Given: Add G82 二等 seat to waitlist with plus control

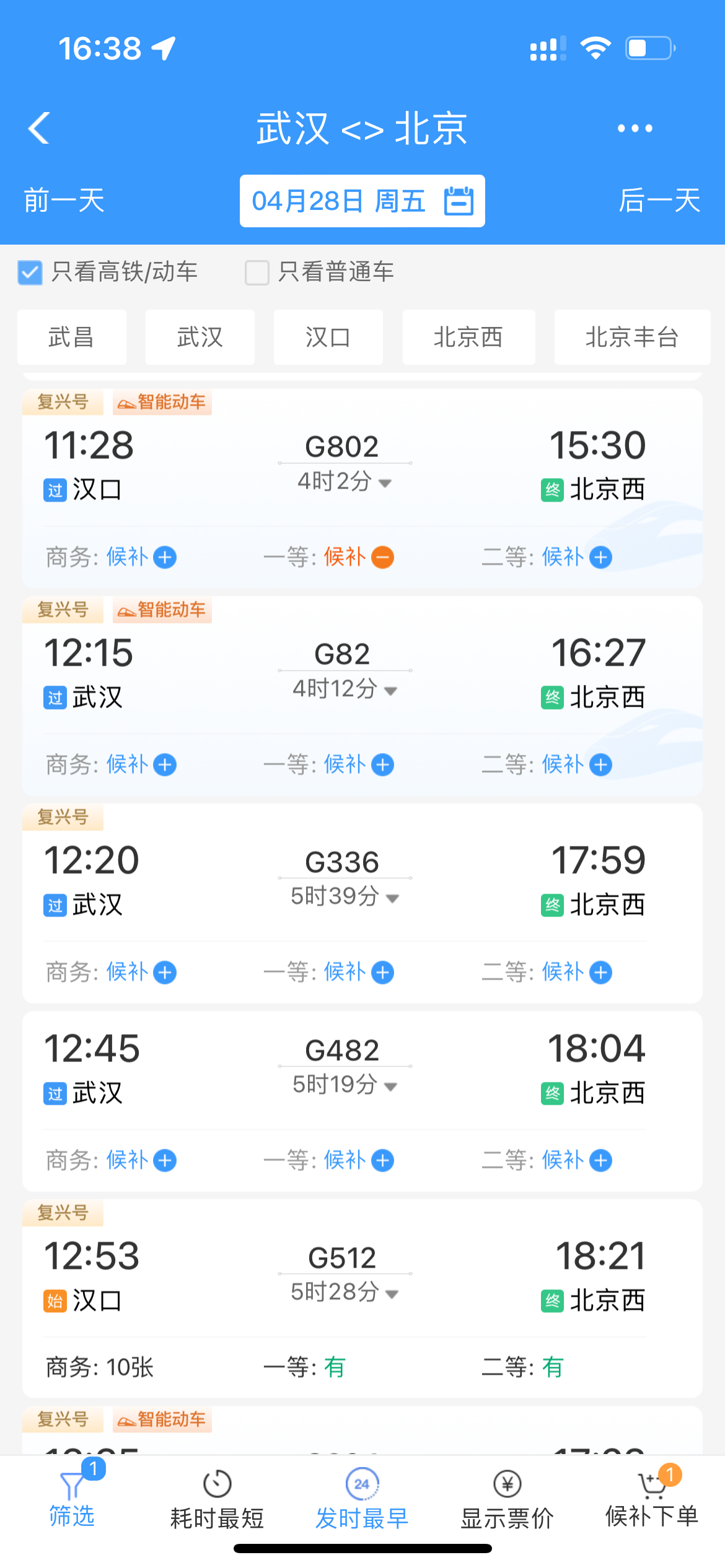Looking at the screenshot, I should coord(600,764).
